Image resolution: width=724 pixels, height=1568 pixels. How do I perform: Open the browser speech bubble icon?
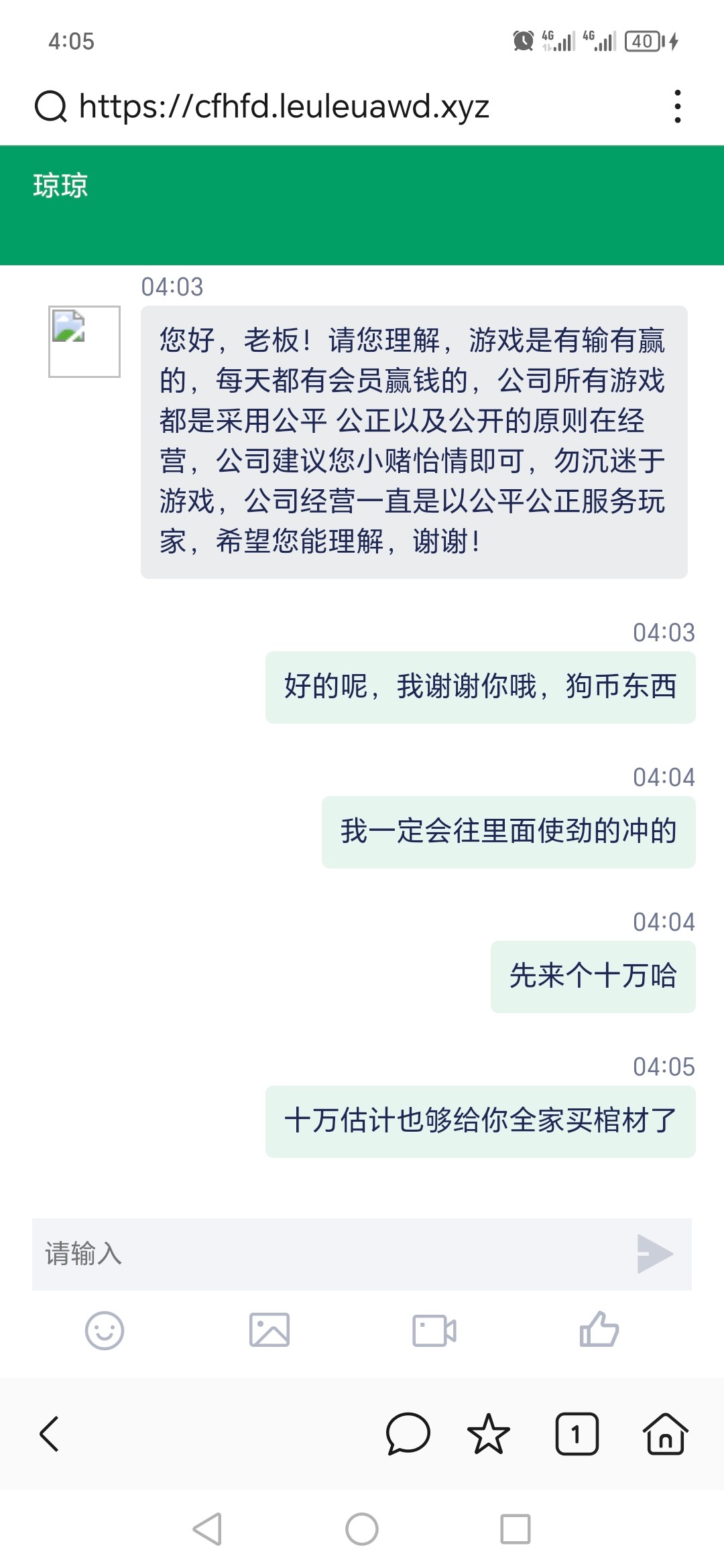point(408,1434)
